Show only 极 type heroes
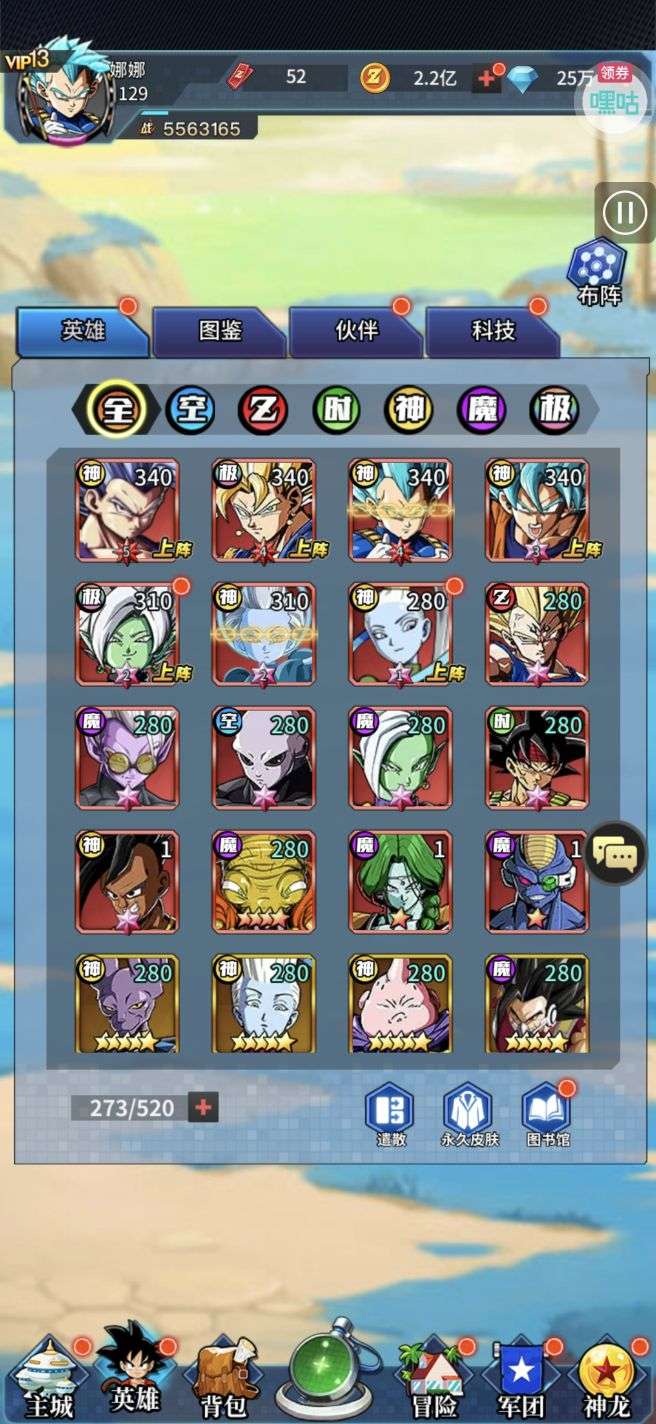 point(555,410)
